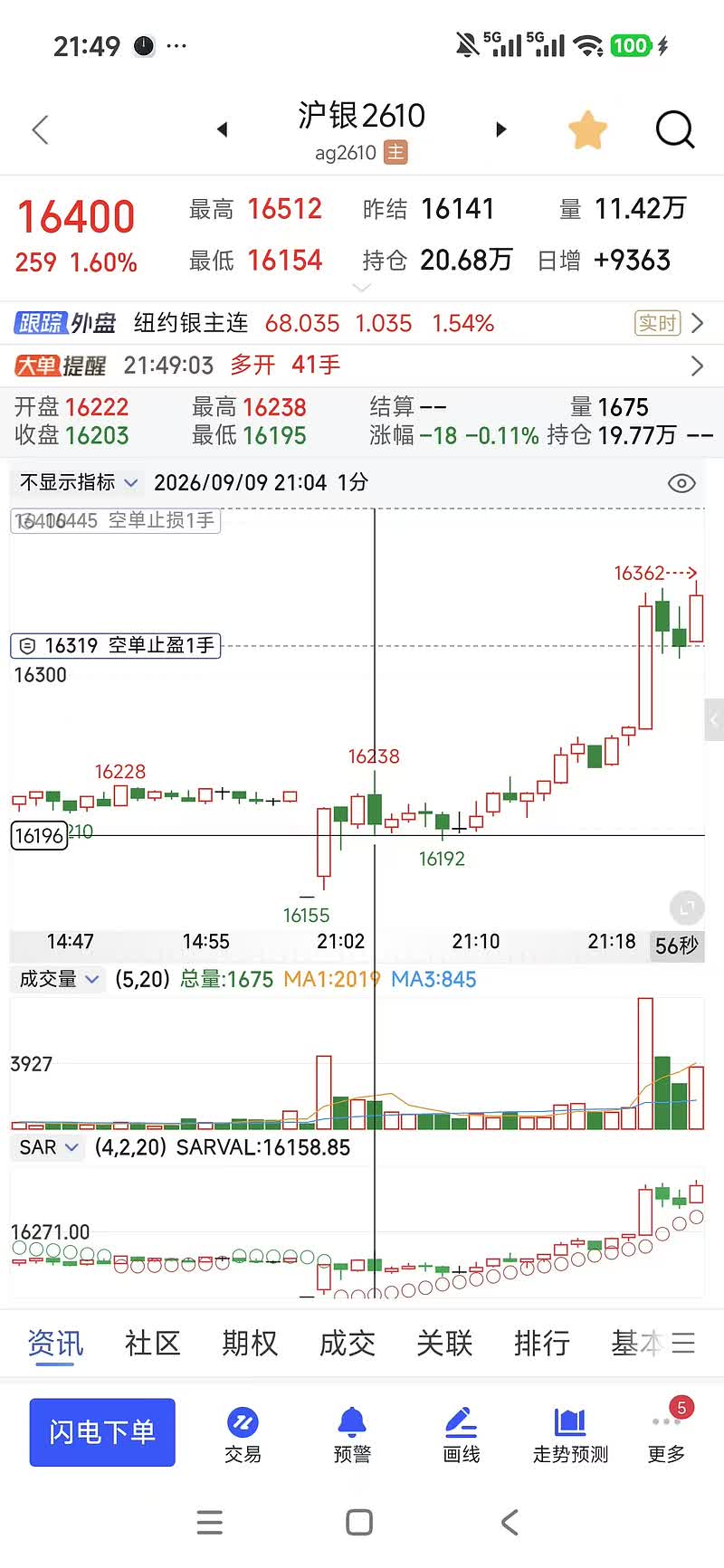724x1568 pixels.
Task: Toggle chart visibility eye icon
Action: (x=681, y=483)
